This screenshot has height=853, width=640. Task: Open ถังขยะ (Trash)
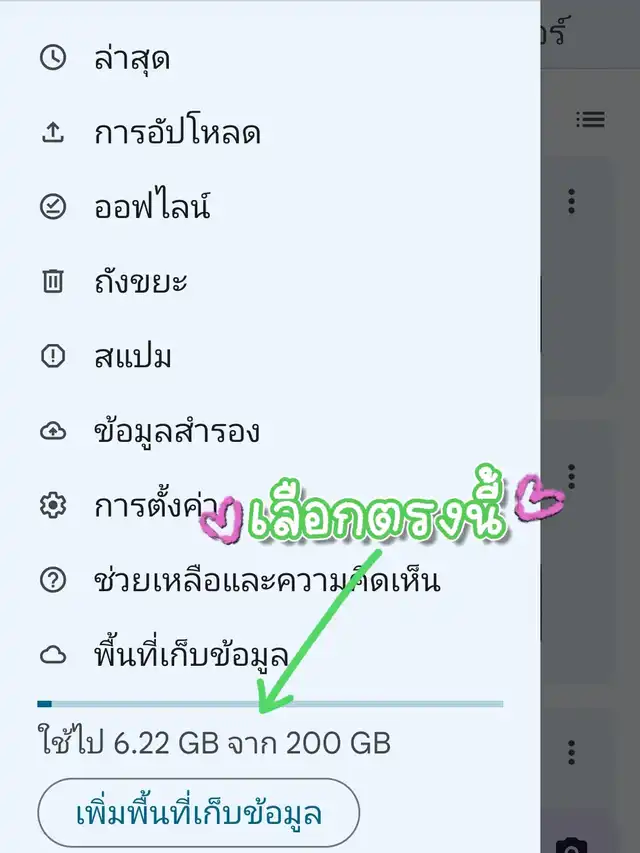point(140,282)
